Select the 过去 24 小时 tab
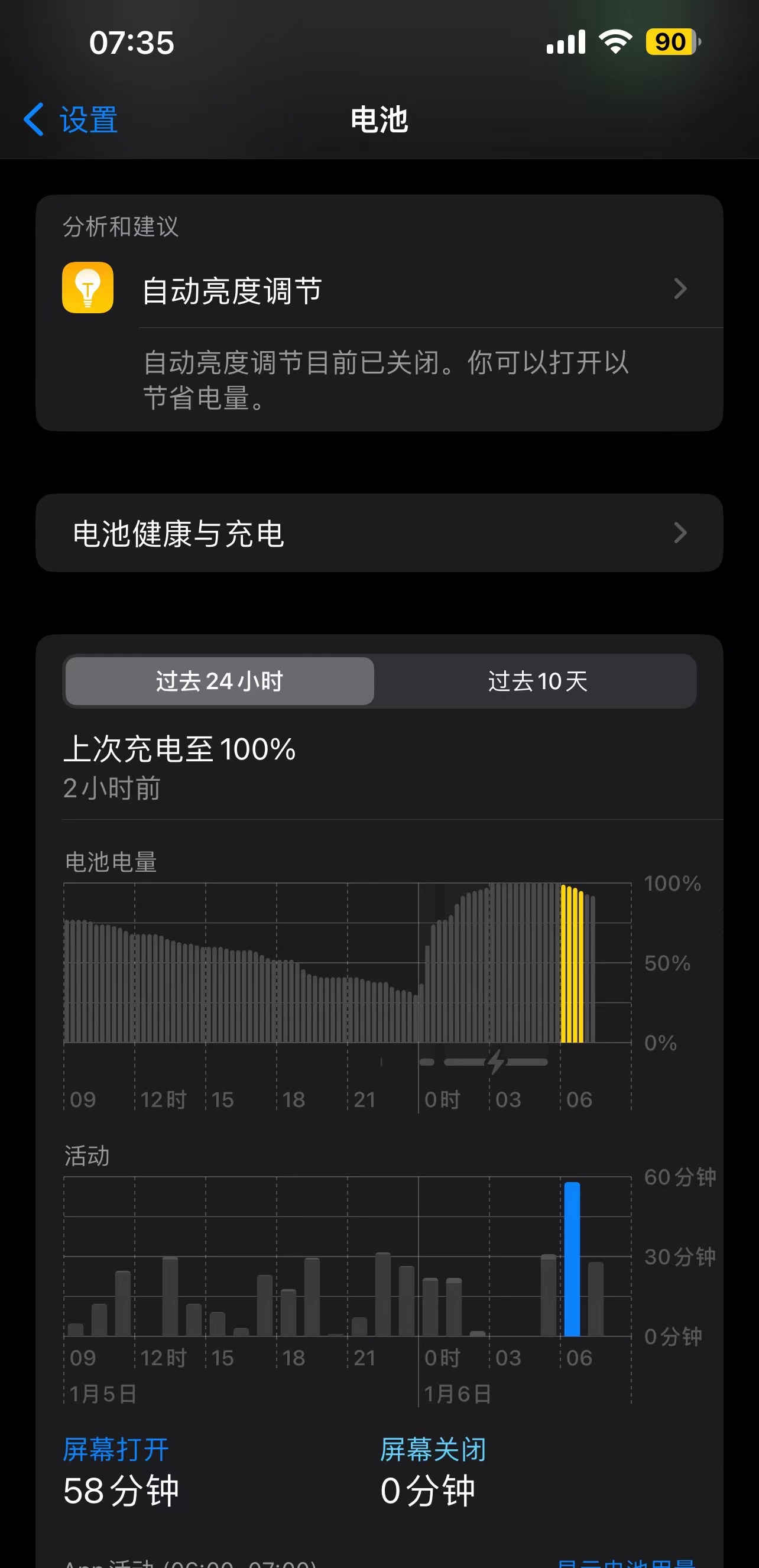This screenshot has width=759, height=1568. 219,681
